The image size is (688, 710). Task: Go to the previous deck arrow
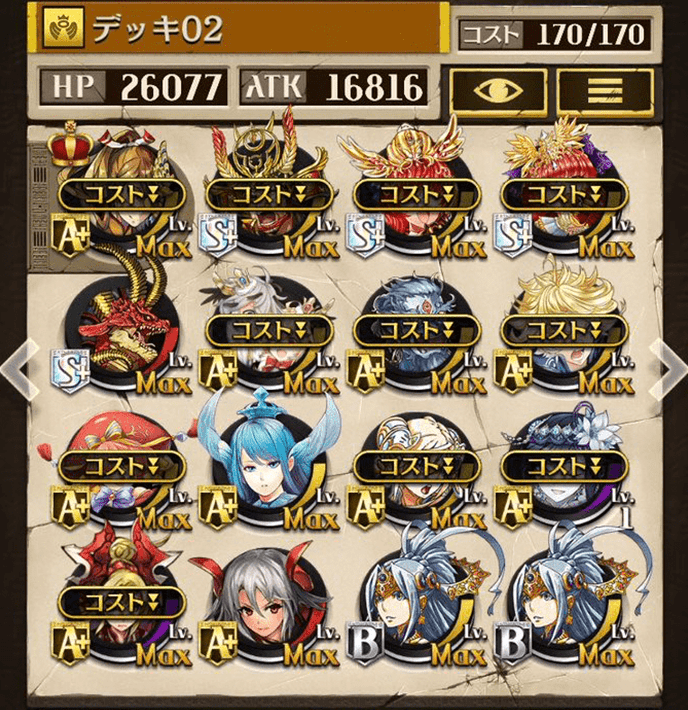coord(17,366)
